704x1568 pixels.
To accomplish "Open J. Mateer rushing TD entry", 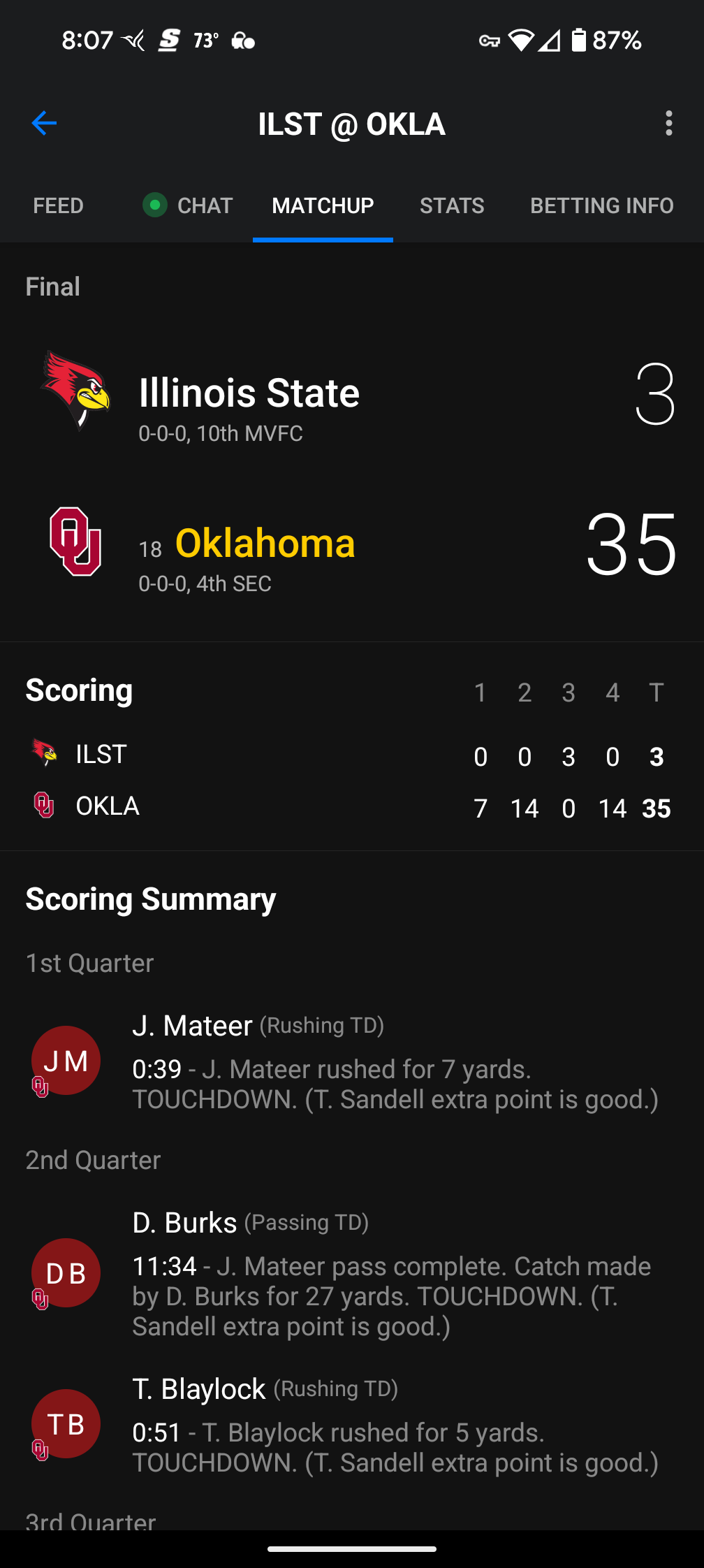I will click(352, 1061).
